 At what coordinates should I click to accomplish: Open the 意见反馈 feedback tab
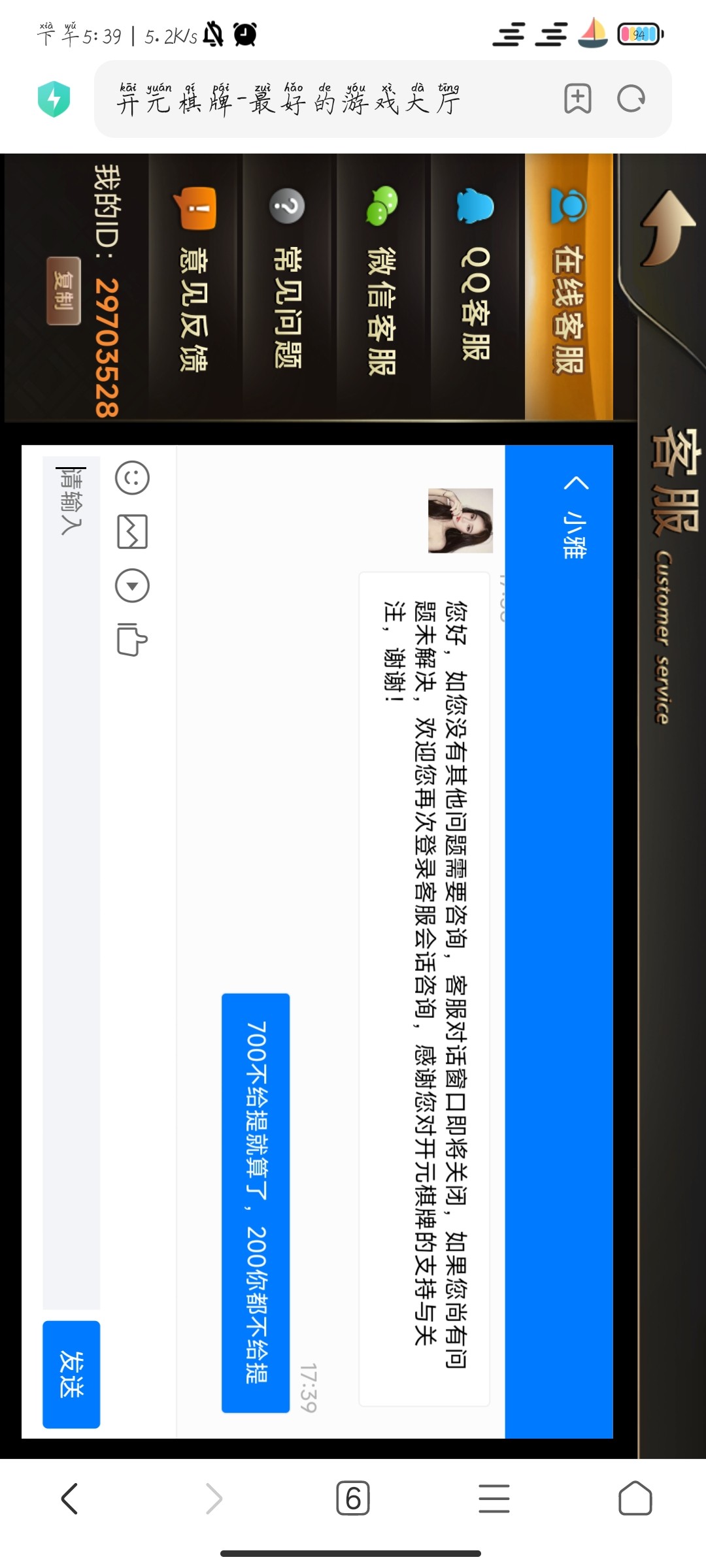coord(194,287)
